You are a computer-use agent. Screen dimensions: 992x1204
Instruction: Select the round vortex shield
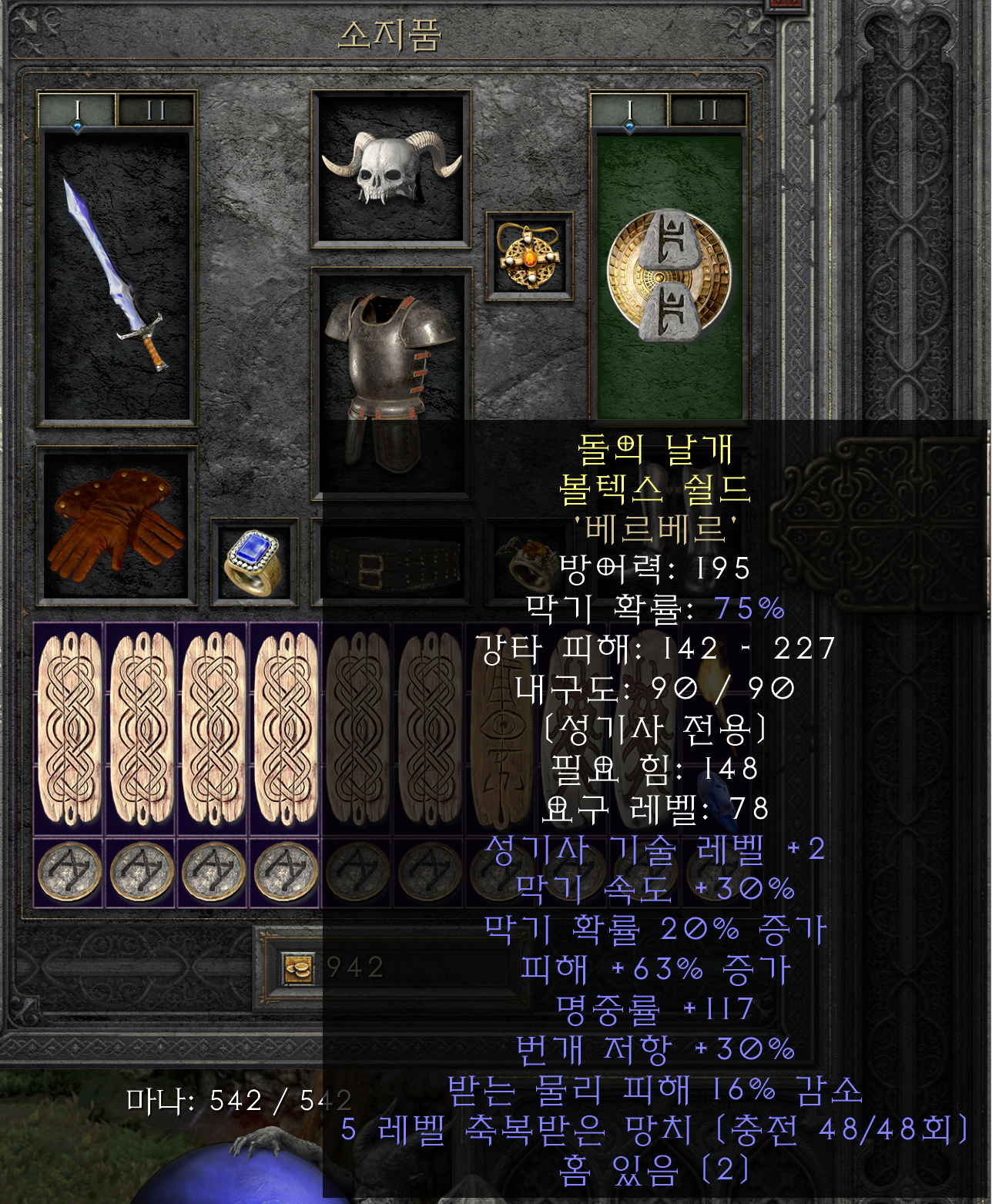669,276
